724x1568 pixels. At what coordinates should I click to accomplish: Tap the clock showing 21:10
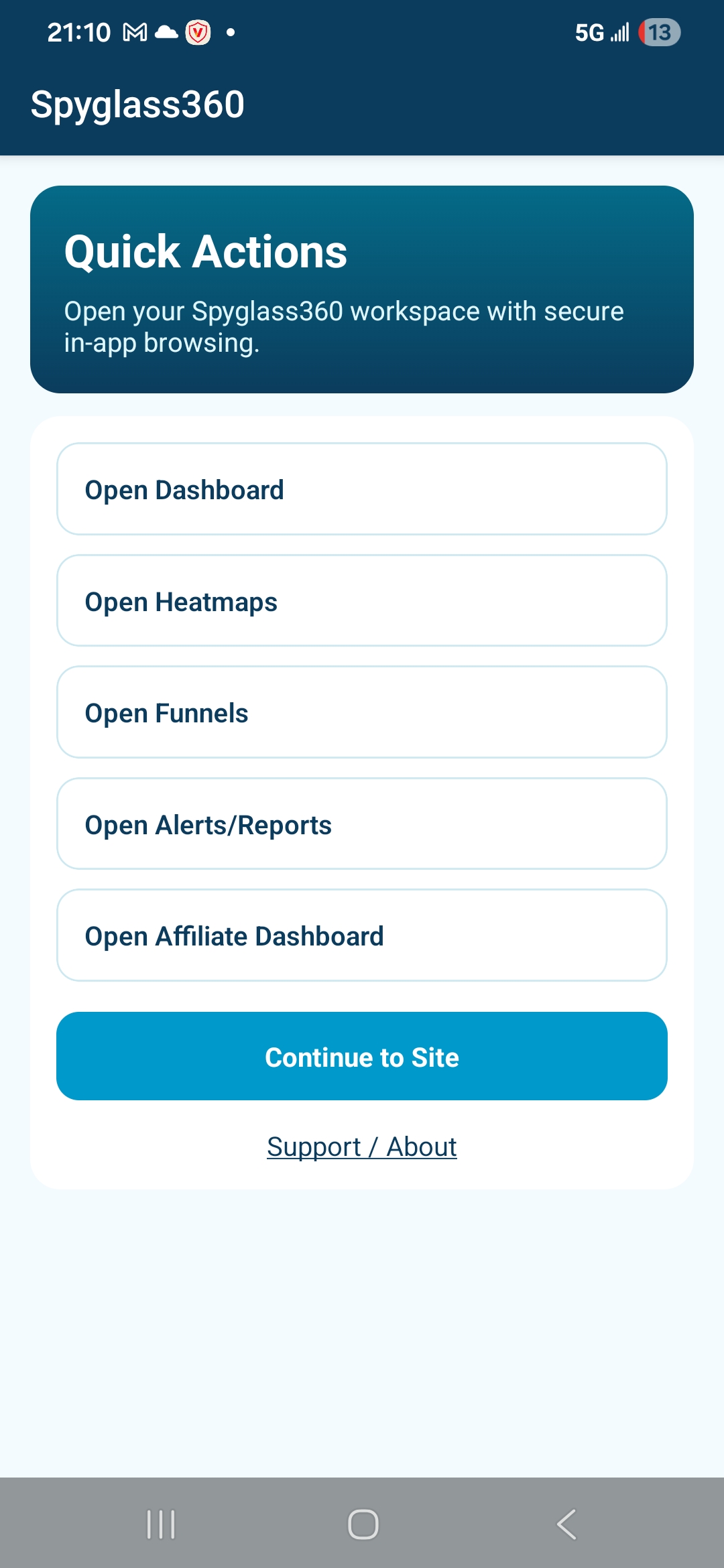click(x=80, y=31)
